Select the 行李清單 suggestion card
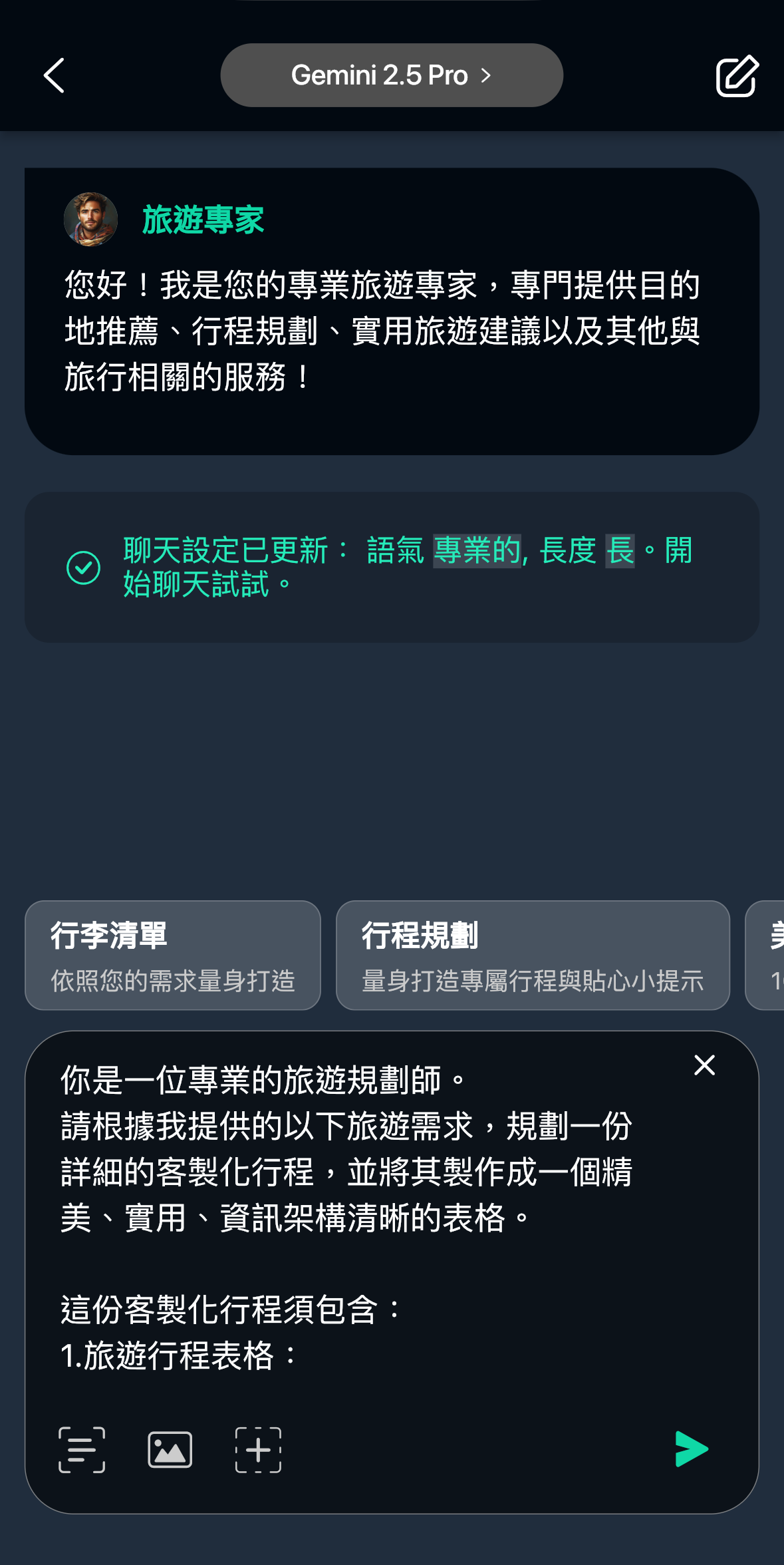Image resolution: width=784 pixels, height=1565 pixels. (x=173, y=955)
